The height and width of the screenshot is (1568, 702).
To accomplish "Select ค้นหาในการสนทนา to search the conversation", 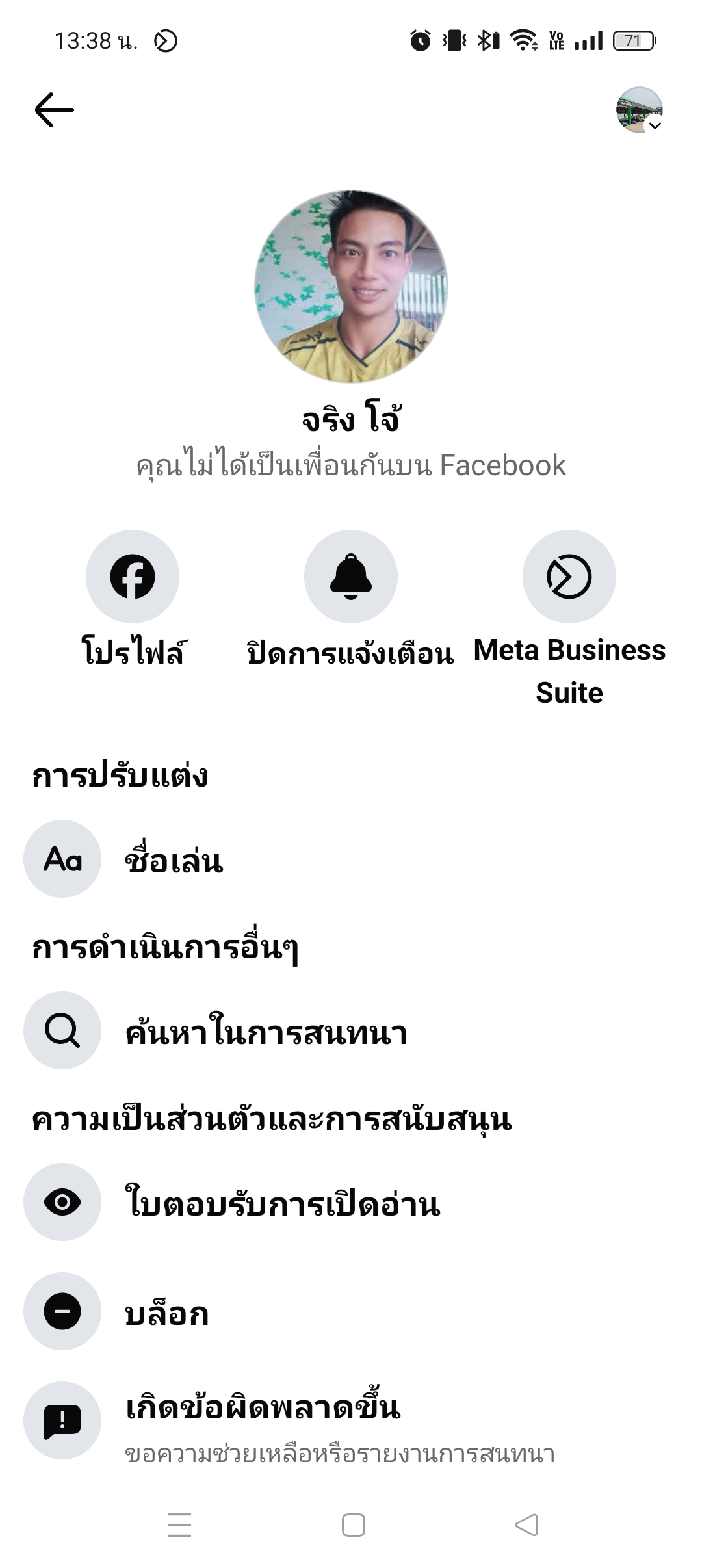I will [266, 1031].
